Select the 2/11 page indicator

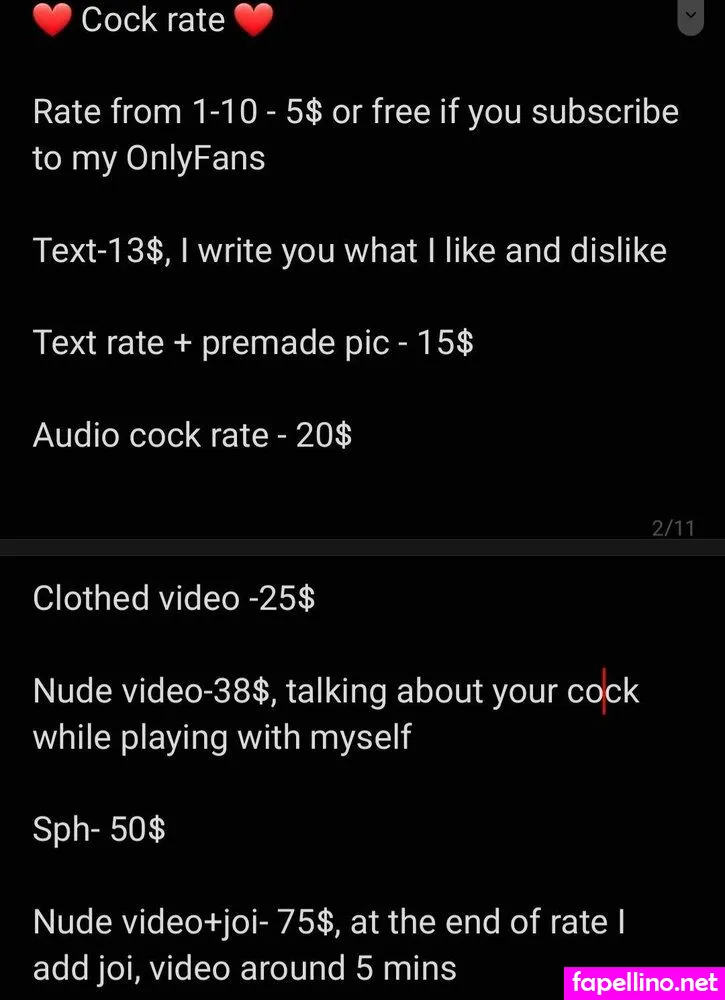673,528
